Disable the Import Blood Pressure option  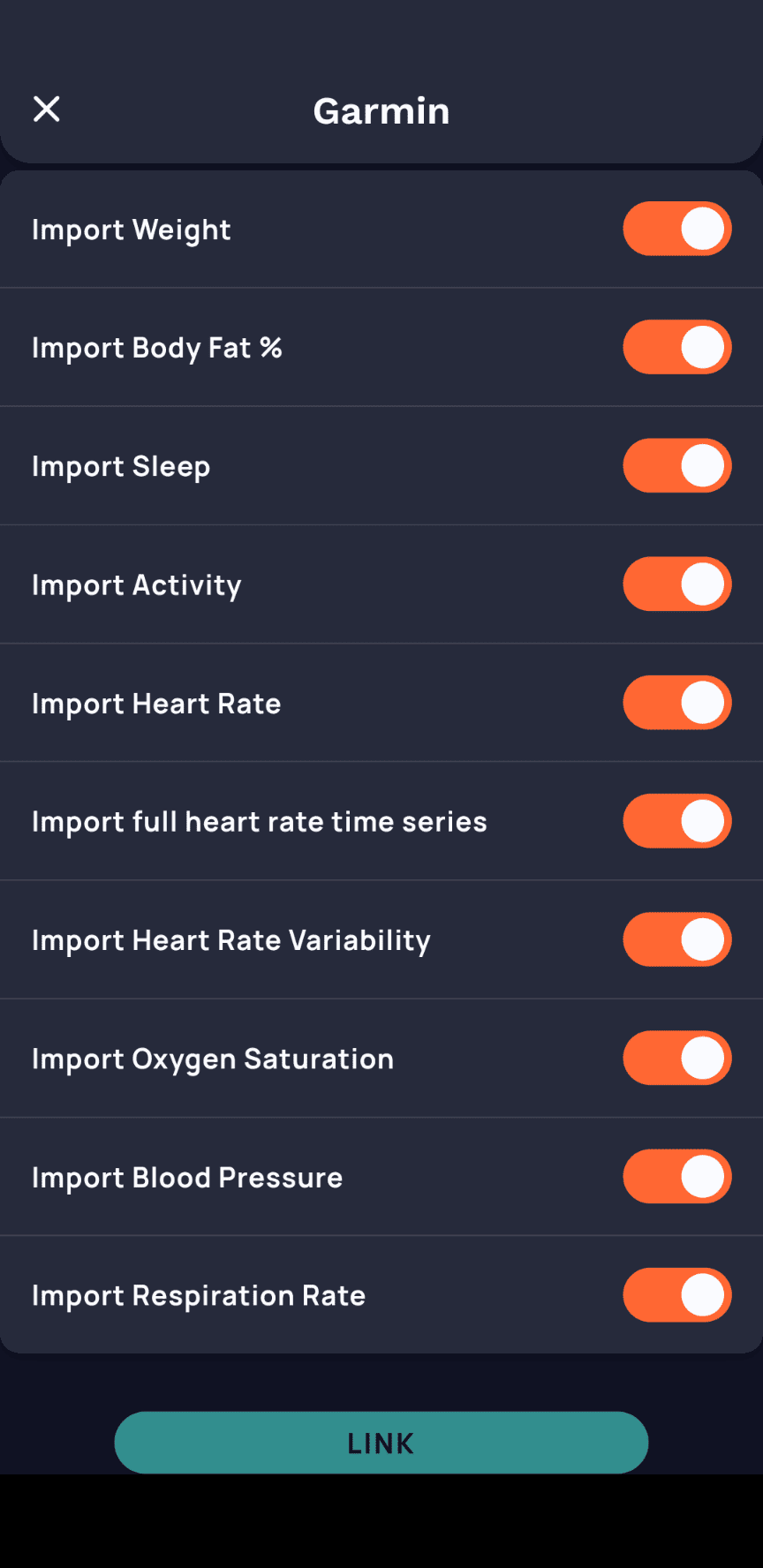[x=676, y=1176]
